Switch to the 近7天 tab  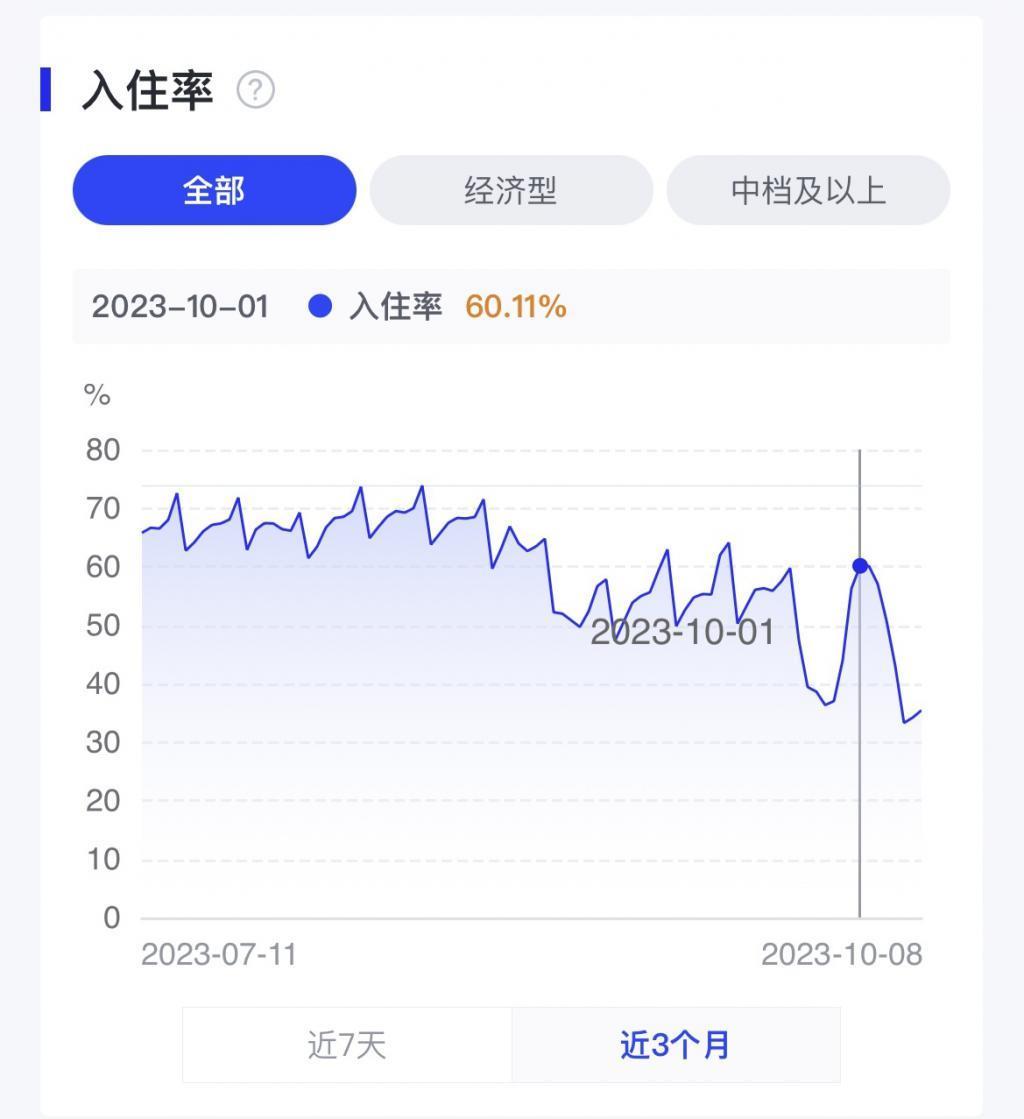345,1044
